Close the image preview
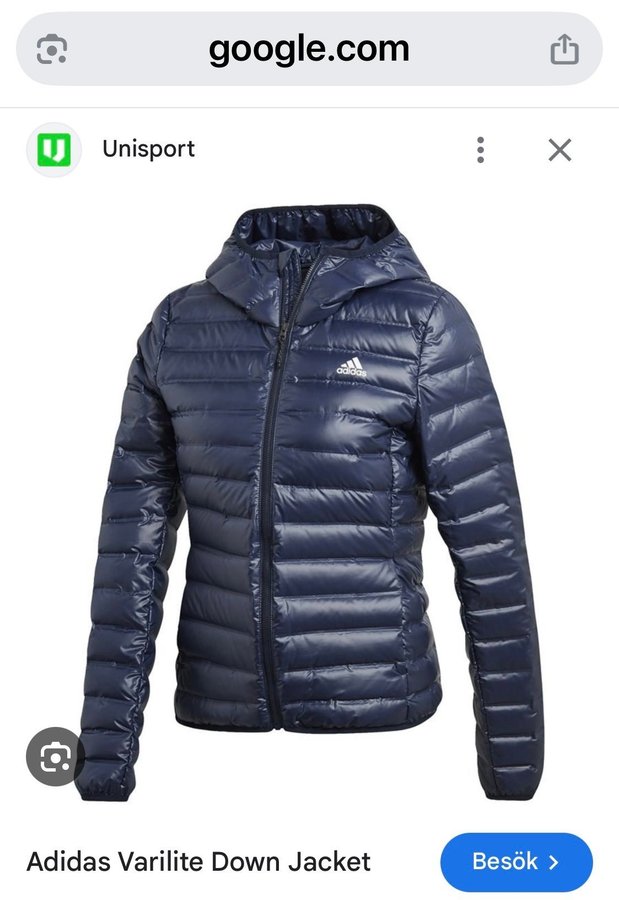Screen dimensions: 619x900 [560, 151]
